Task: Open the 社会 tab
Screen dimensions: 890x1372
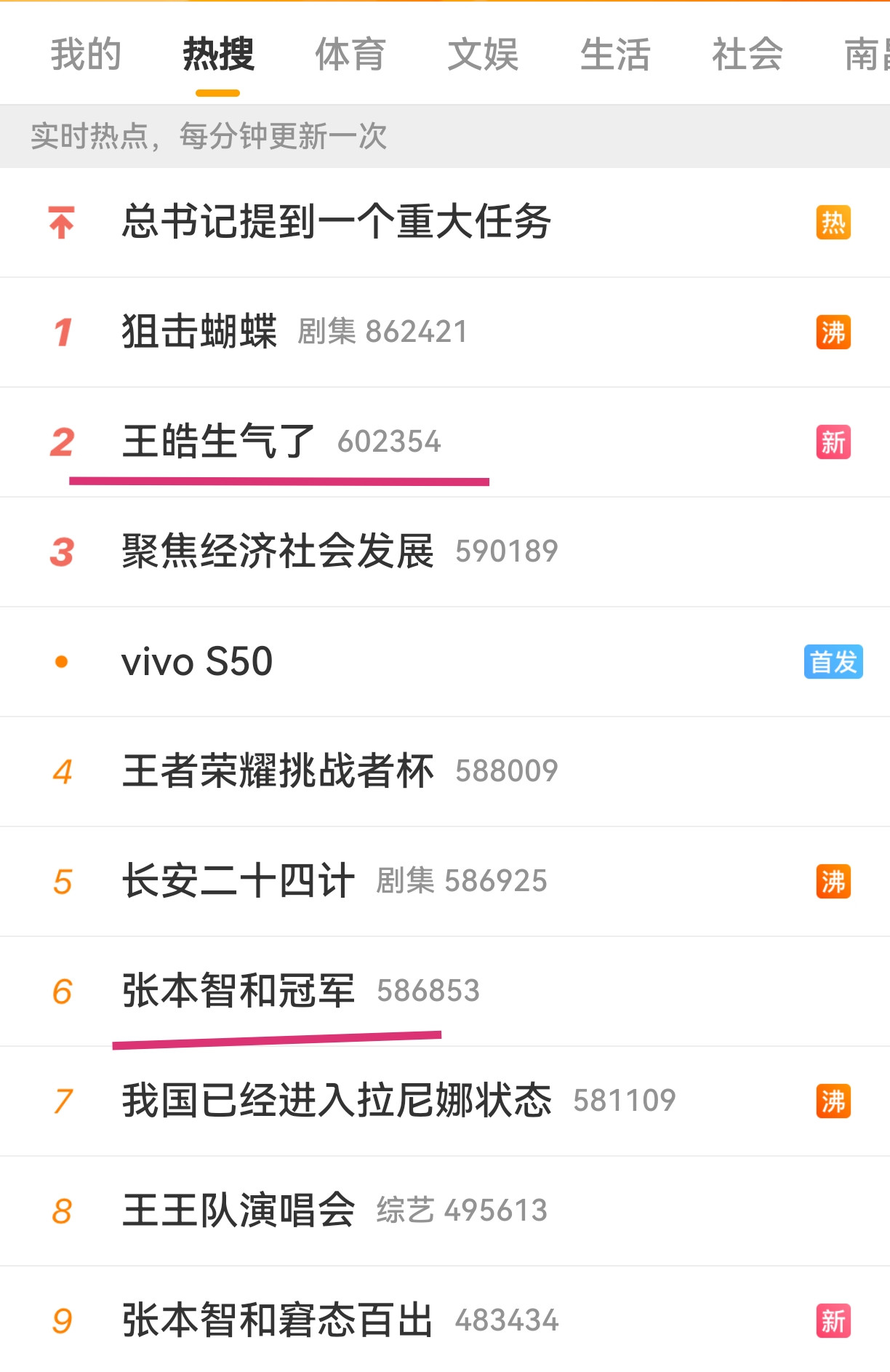Action: coord(747,55)
